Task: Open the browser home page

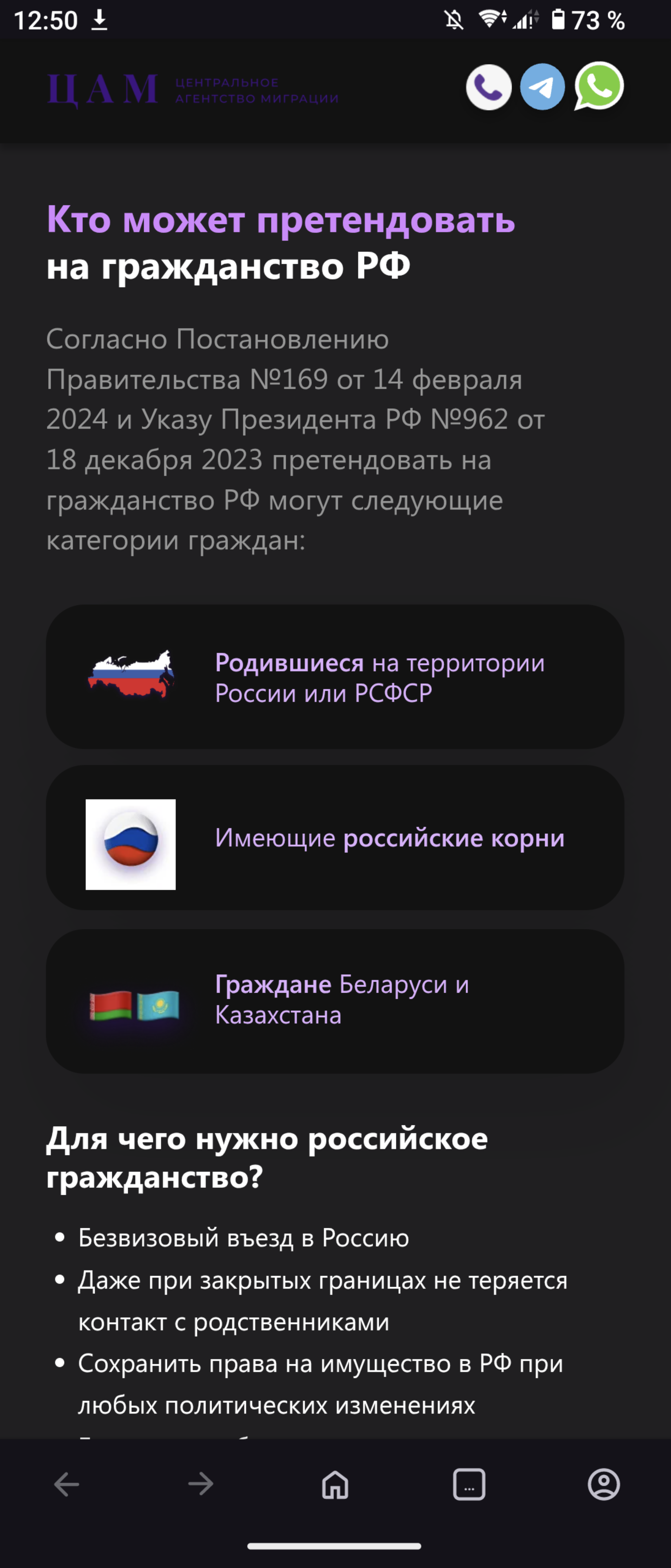Action: click(335, 1484)
